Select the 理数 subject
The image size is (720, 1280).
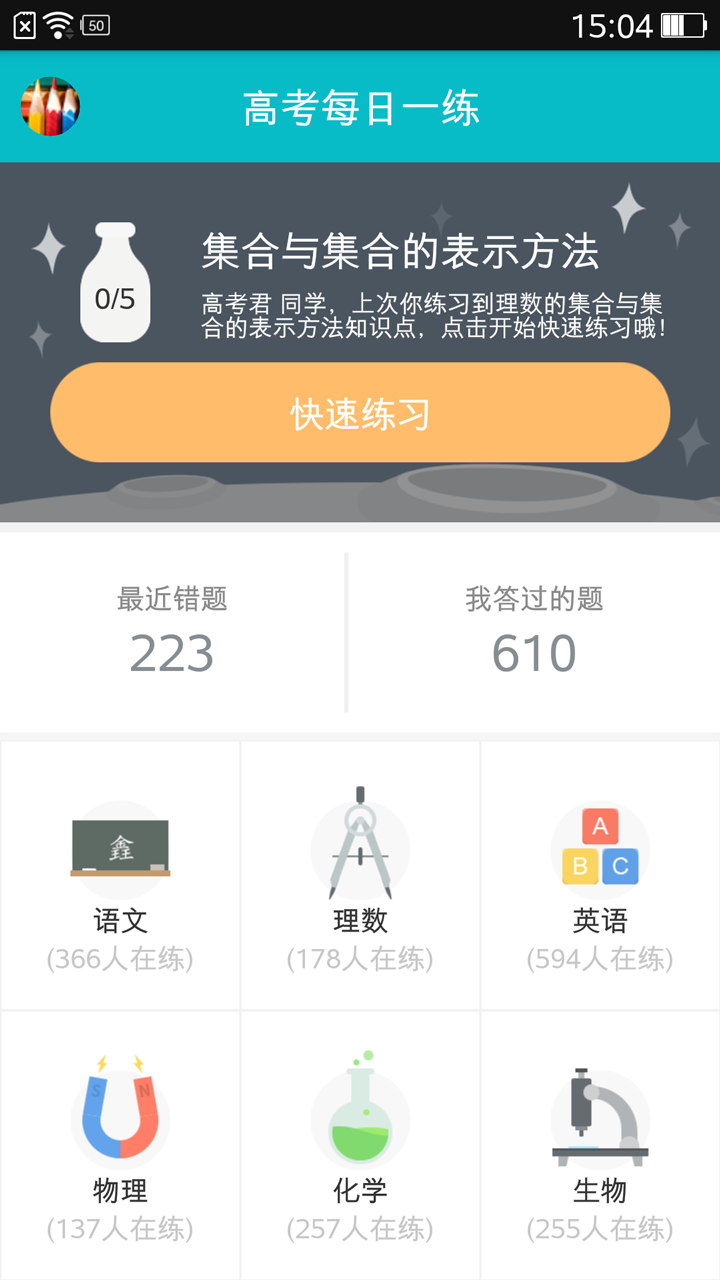point(360,876)
